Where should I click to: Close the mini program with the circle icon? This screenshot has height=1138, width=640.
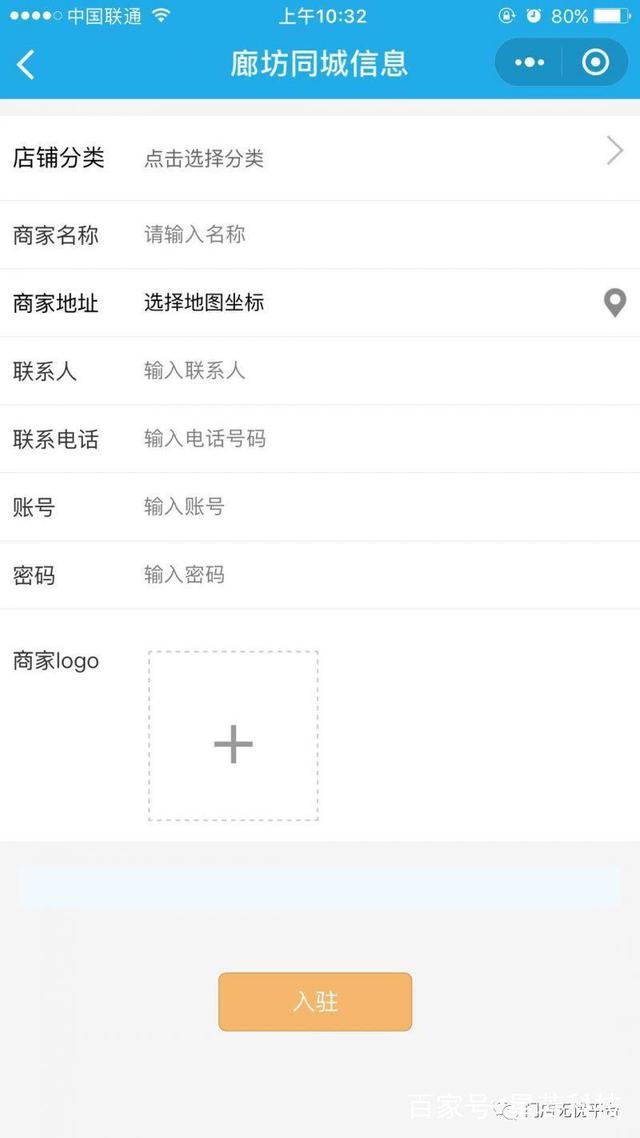pos(596,63)
